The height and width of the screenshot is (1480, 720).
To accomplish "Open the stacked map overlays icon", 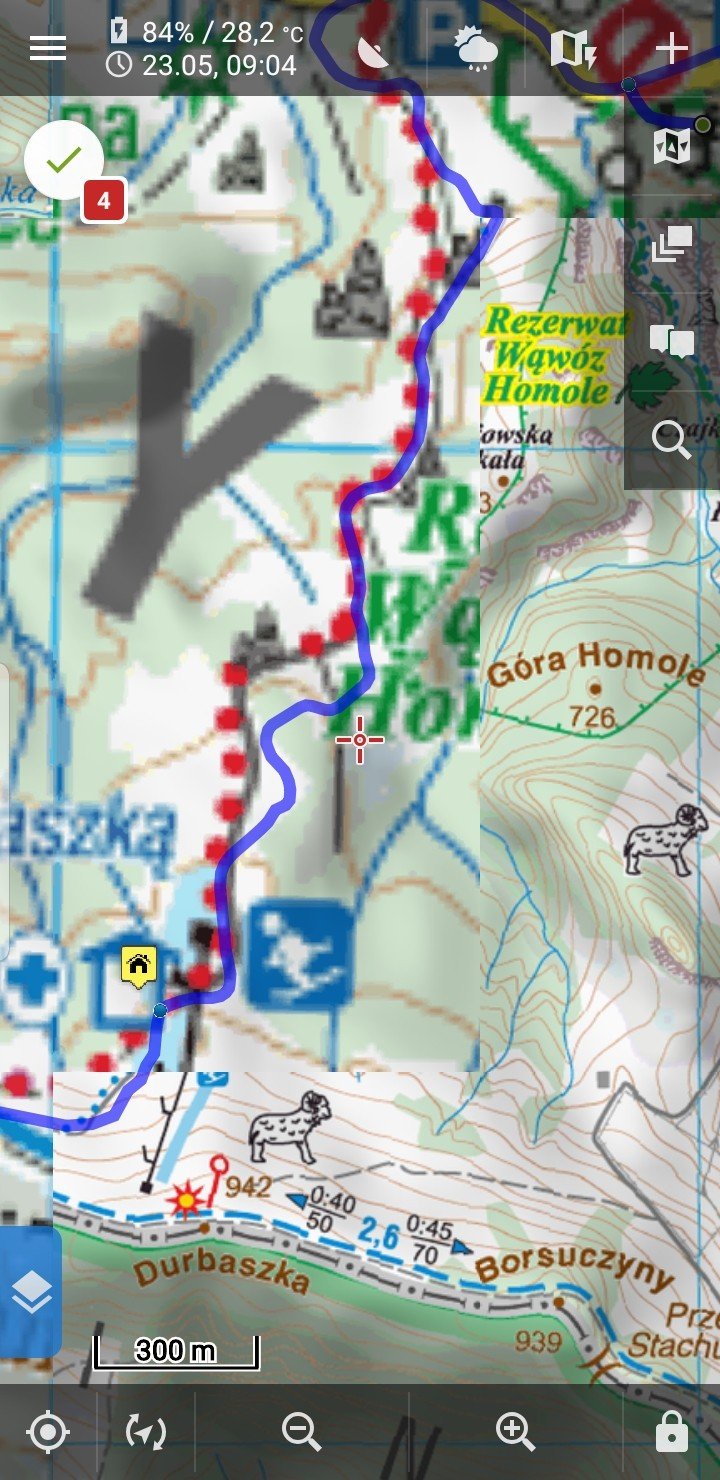I will 672,243.
